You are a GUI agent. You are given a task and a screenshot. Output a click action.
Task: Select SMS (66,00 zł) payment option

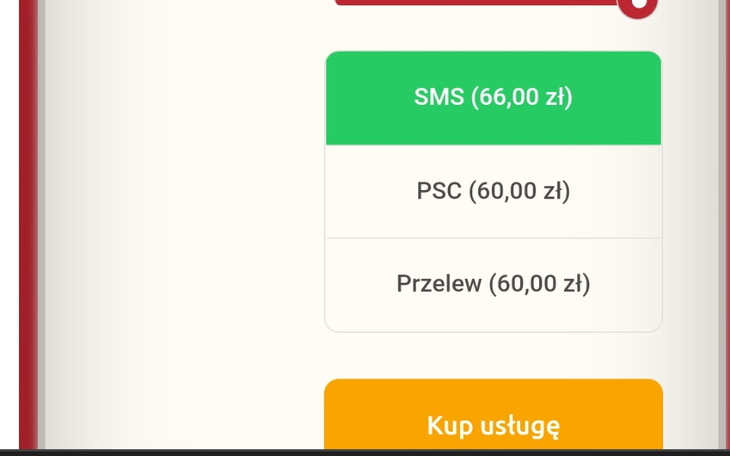(493, 98)
